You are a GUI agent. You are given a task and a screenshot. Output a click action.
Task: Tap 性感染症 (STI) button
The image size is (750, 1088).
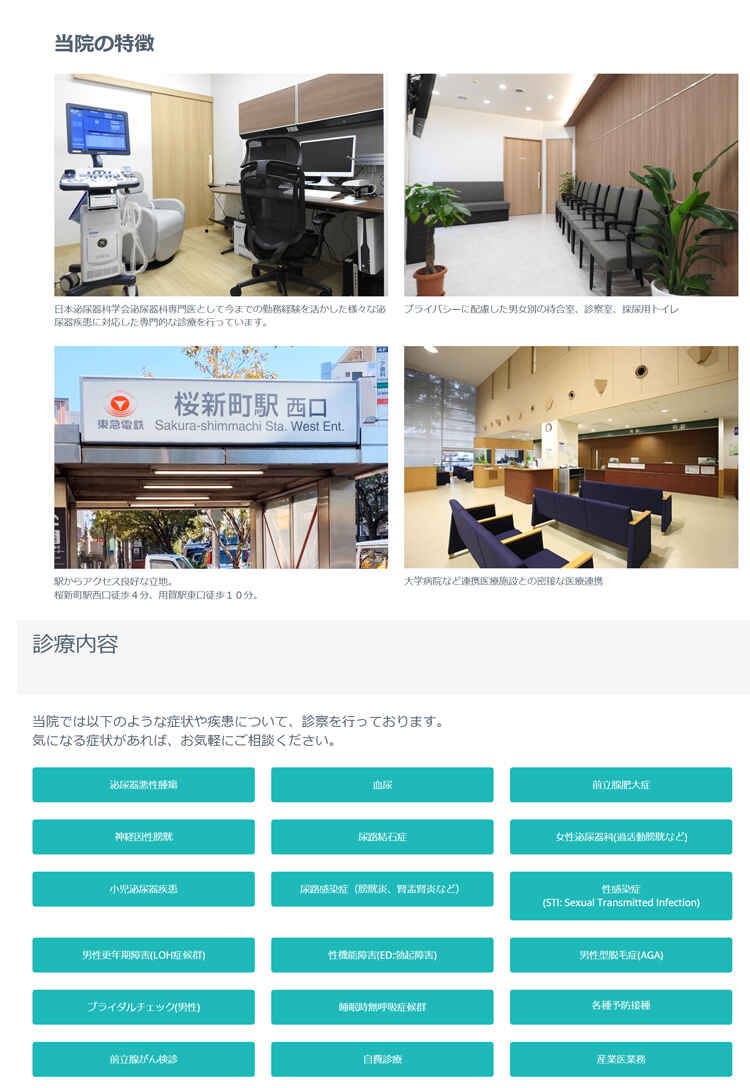click(x=621, y=895)
